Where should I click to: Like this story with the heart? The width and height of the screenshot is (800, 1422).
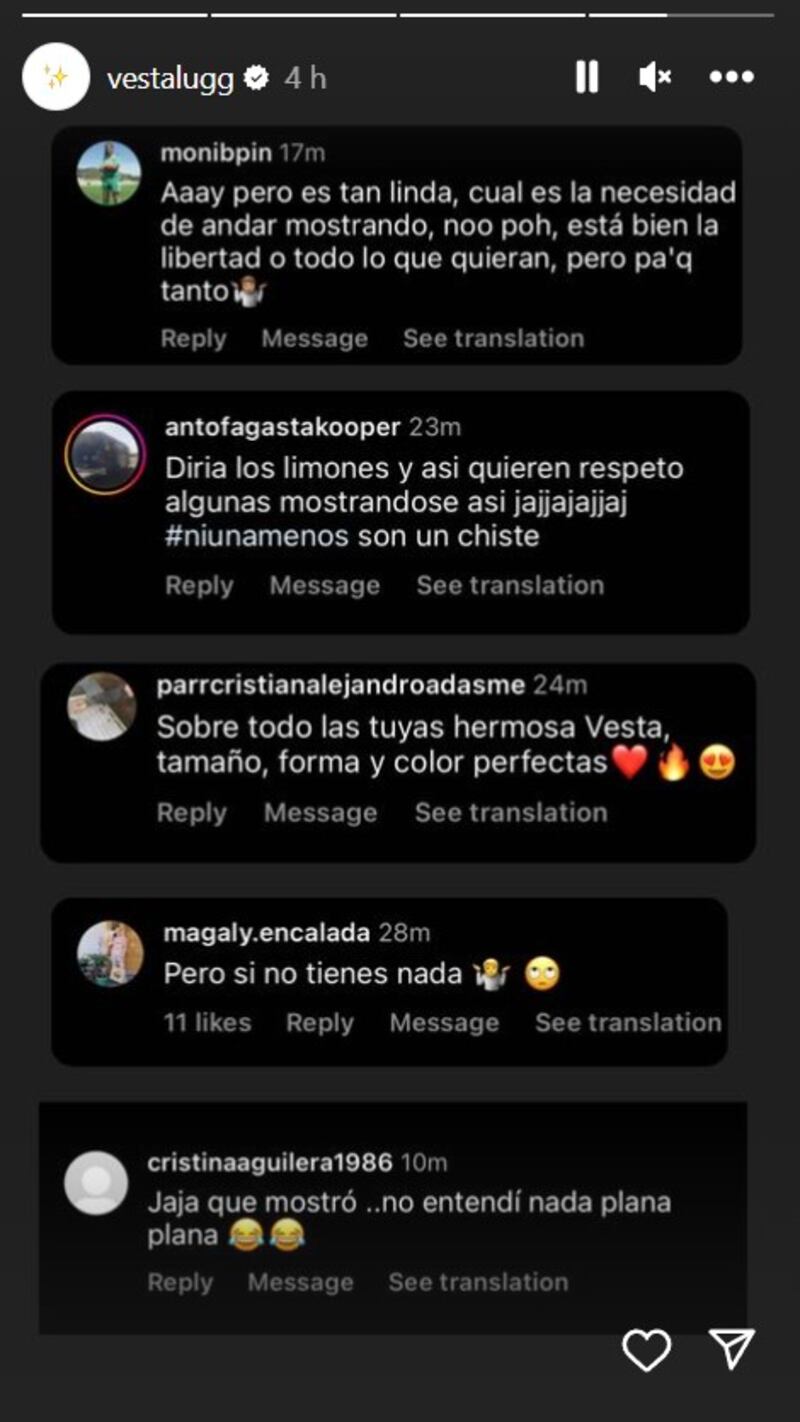(x=646, y=1350)
